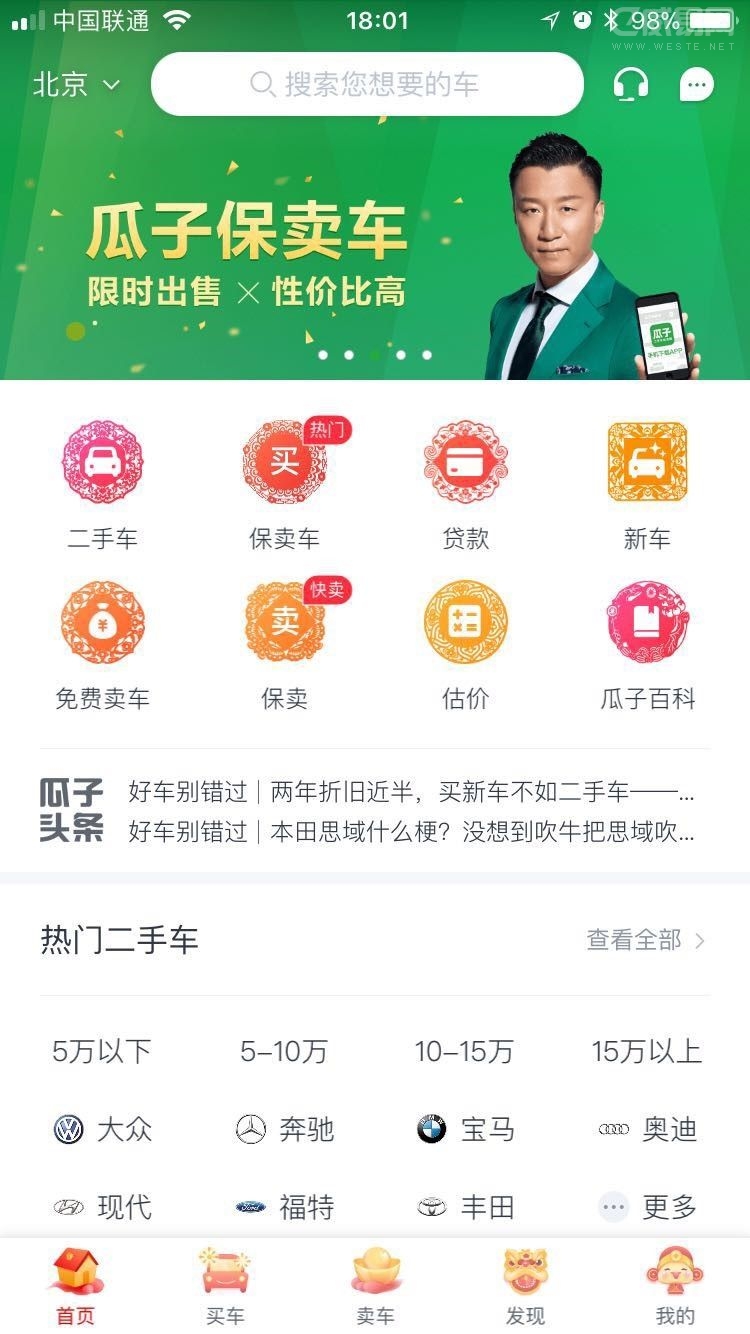Image resolution: width=750 pixels, height=1334 pixels.
Task: Switch to the 我的 tab
Action: coord(675,1288)
